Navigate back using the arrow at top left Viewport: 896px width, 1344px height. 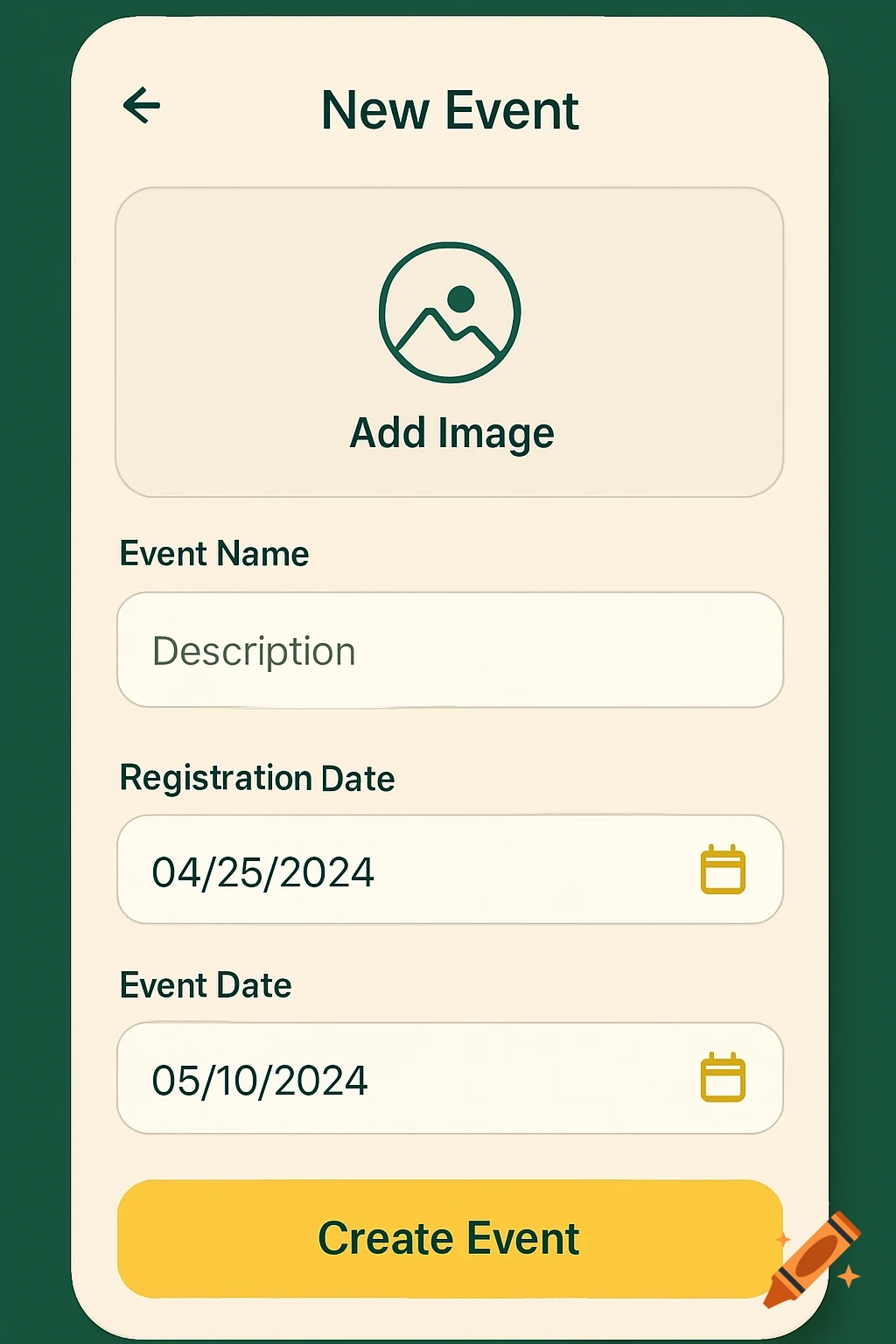coord(142,105)
